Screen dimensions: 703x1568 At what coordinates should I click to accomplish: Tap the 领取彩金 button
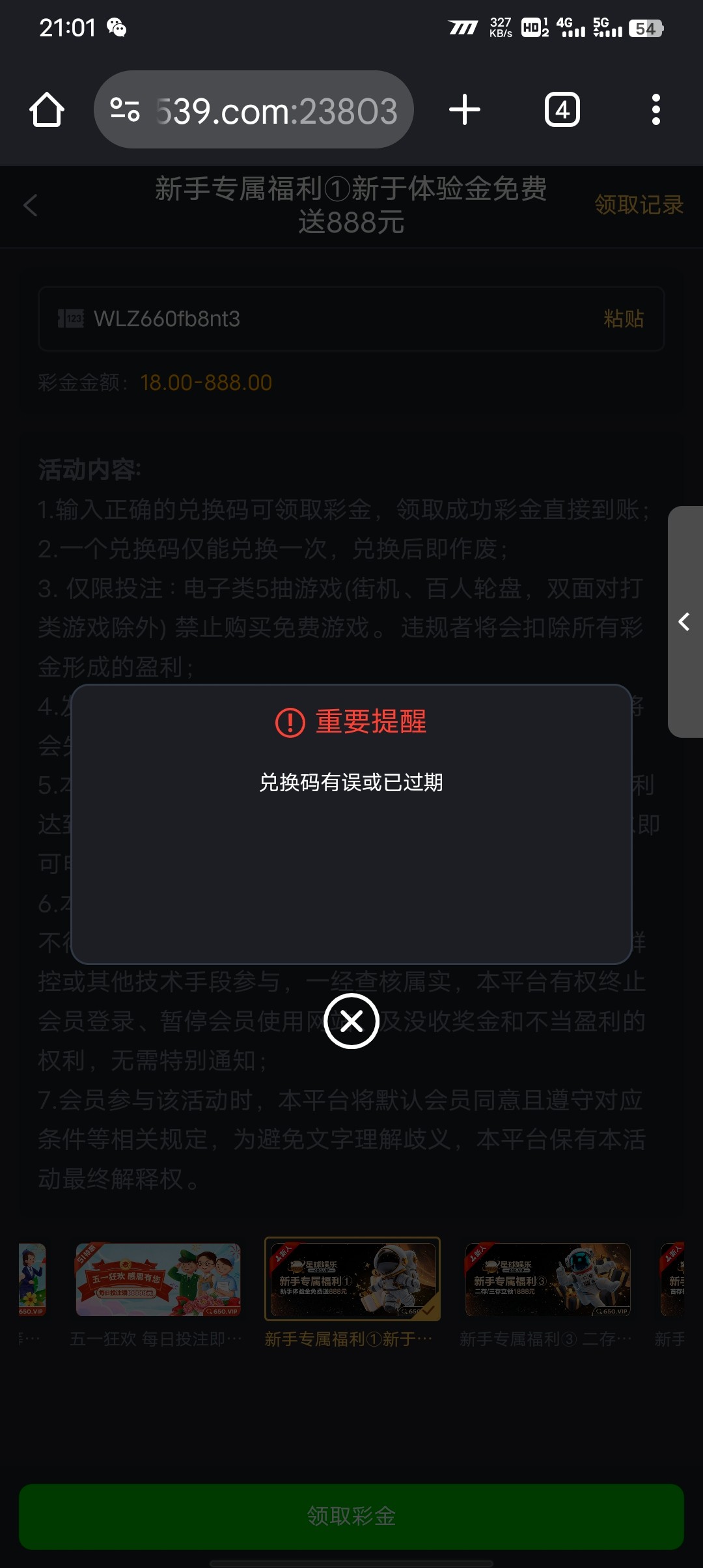click(x=351, y=1517)
